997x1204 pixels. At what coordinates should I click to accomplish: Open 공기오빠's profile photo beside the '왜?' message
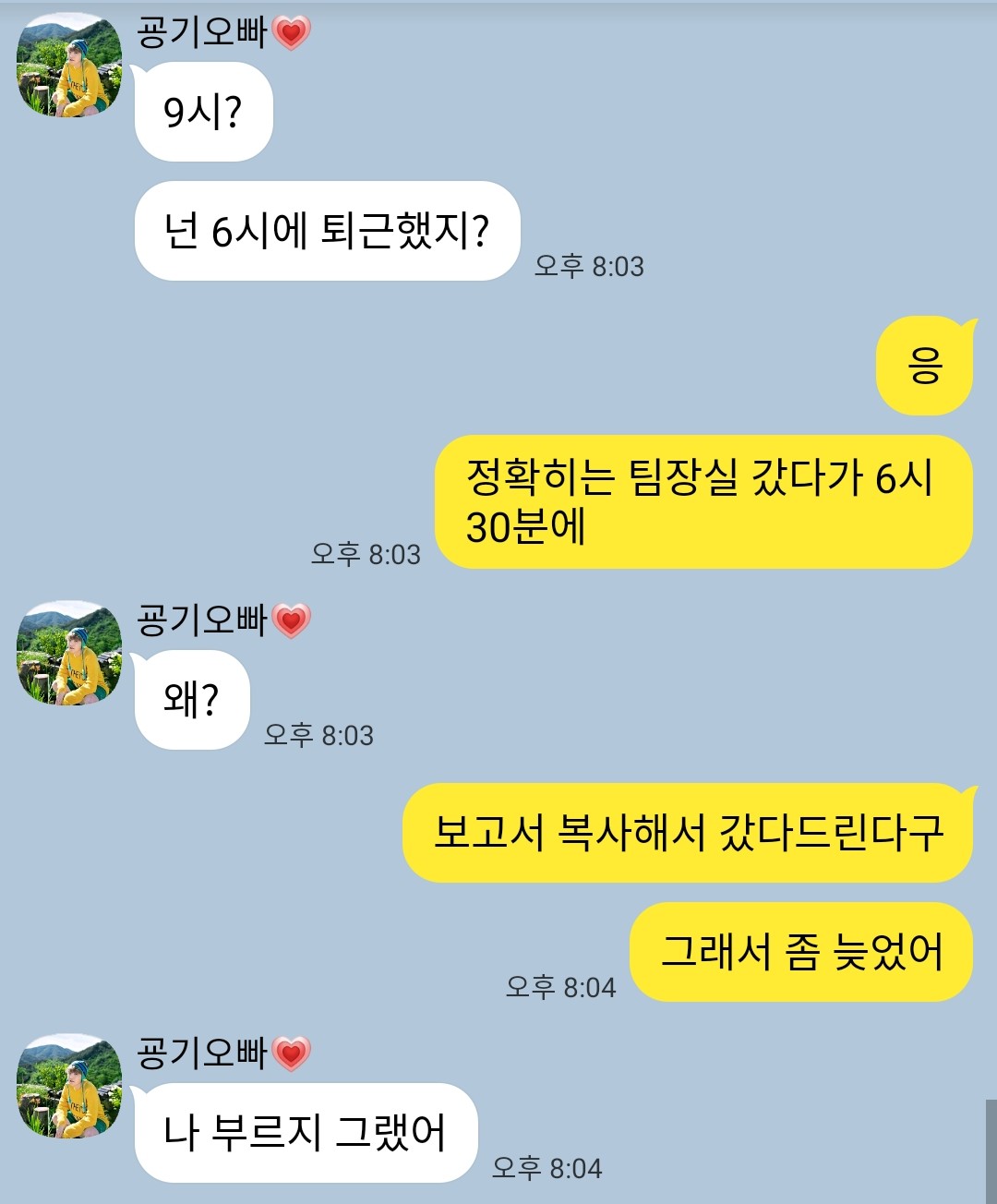69,654
